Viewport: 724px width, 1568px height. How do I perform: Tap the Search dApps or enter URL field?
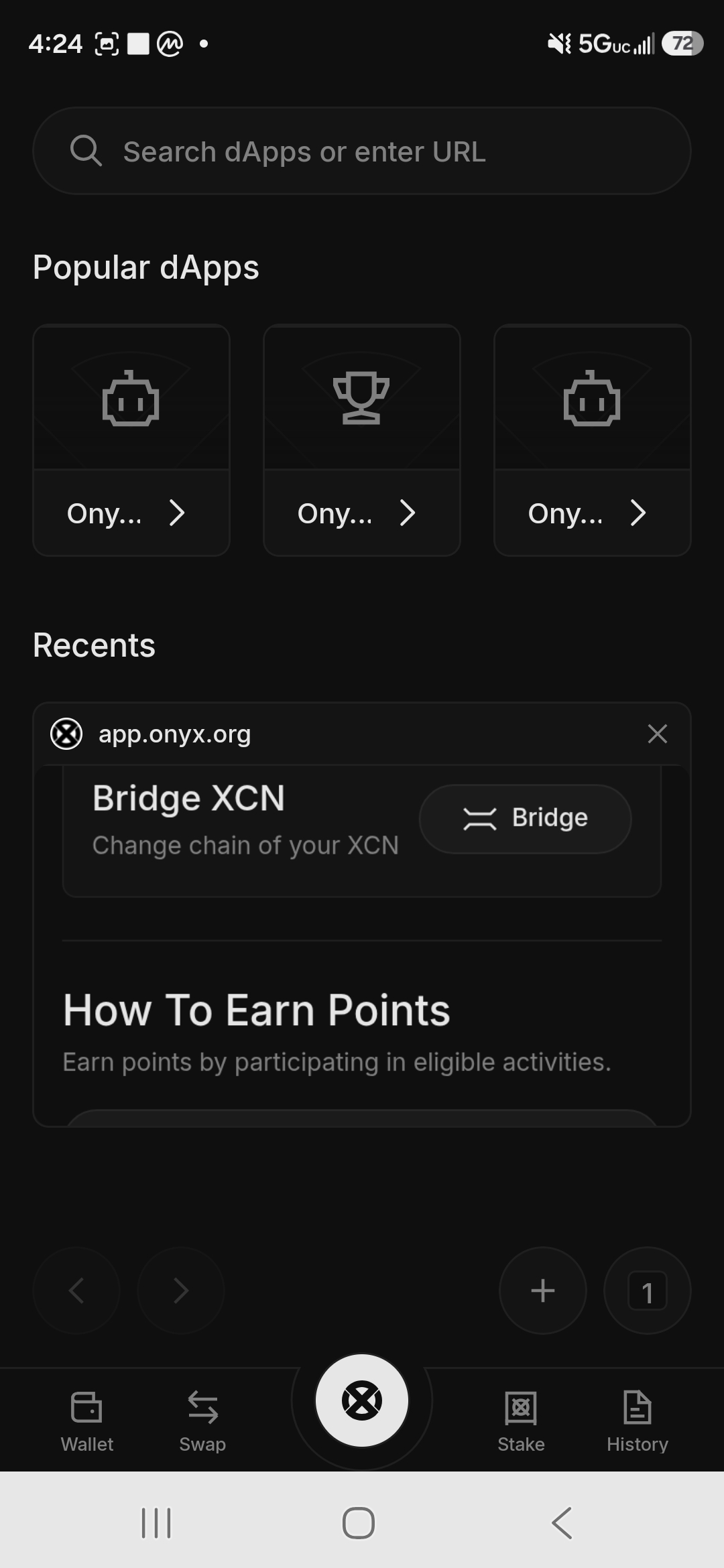pos(362,151)
